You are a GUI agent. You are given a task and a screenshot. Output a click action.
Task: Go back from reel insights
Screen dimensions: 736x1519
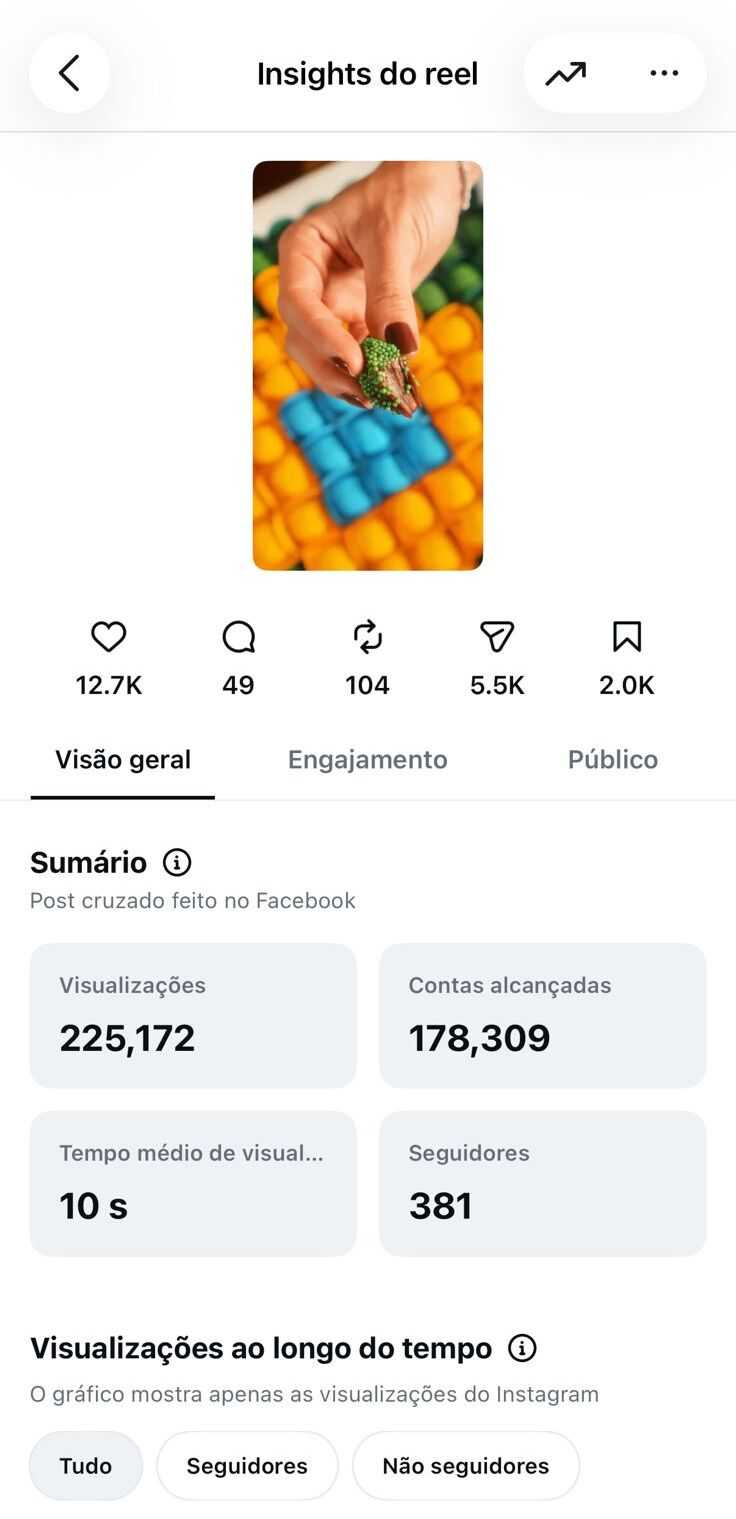pos(69,73)
